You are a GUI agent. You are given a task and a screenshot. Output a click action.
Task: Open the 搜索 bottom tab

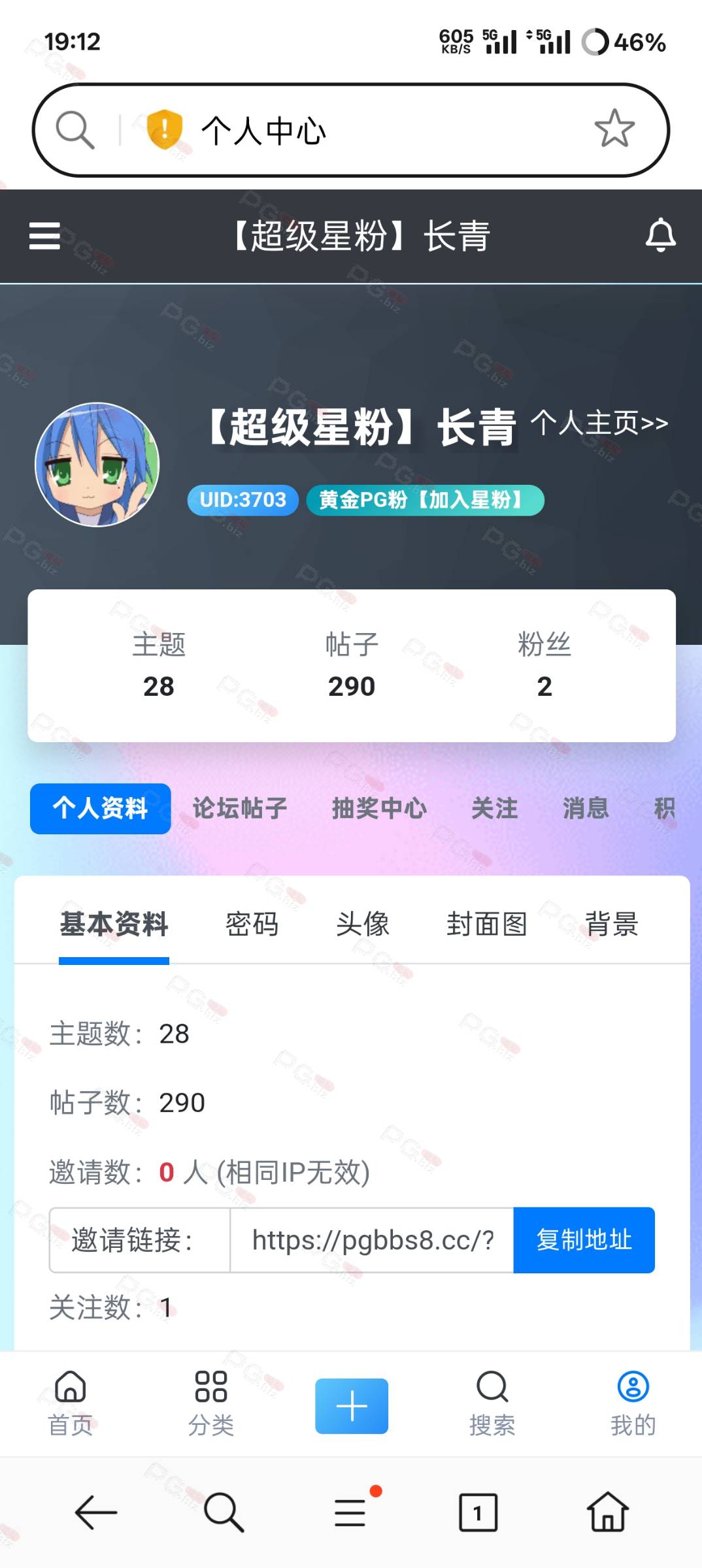(492, 1403)
